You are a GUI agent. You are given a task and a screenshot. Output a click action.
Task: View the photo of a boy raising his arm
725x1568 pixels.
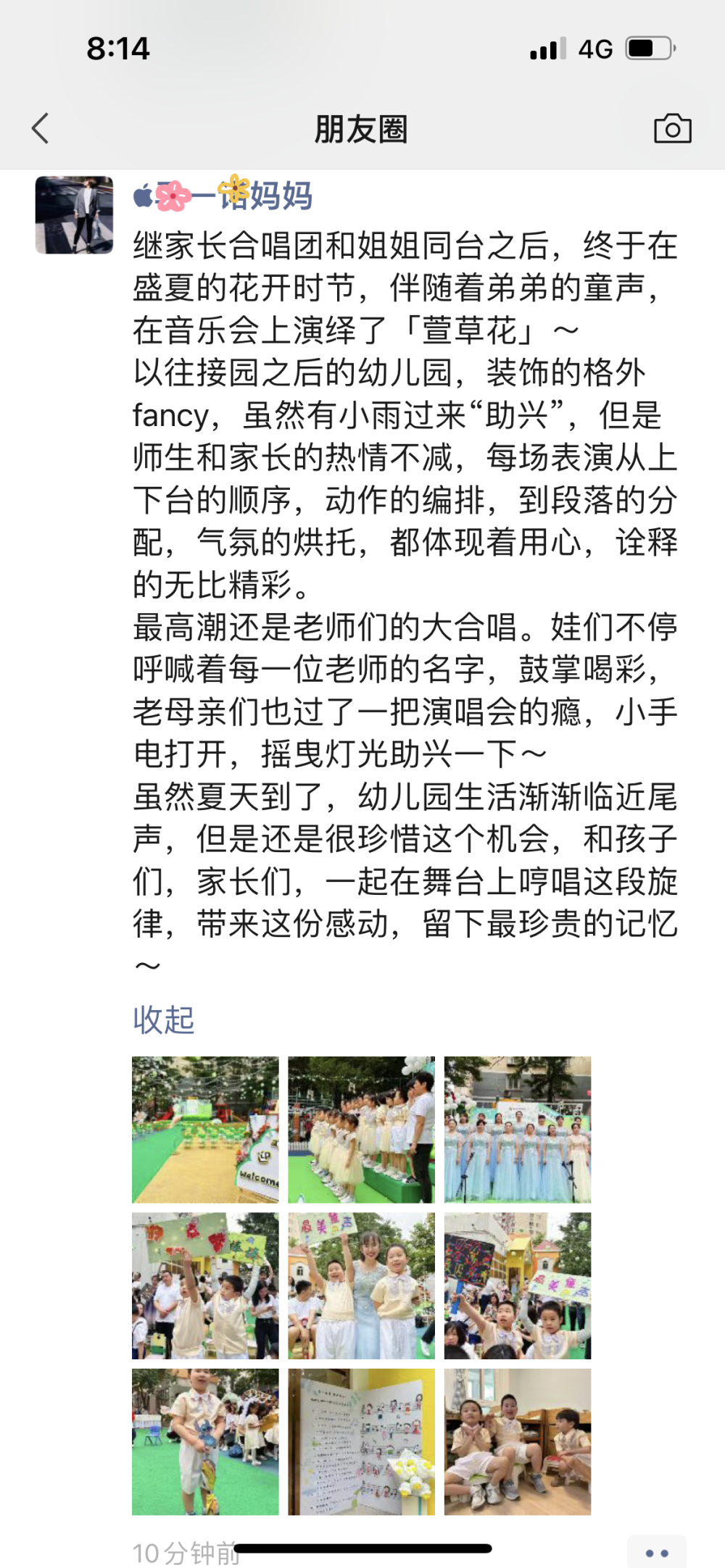[x=205, y=1285]
